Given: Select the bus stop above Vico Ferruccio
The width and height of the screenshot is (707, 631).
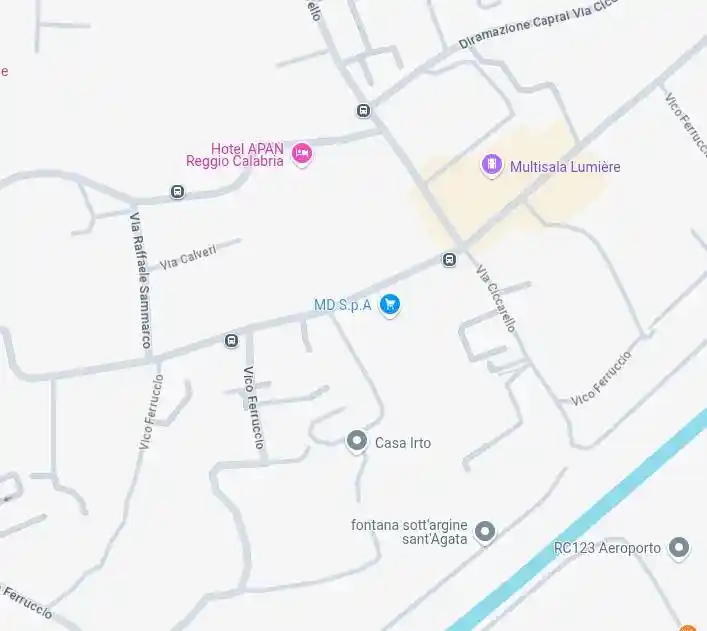Looking at the screenshot, I should [x=232, y=341].
